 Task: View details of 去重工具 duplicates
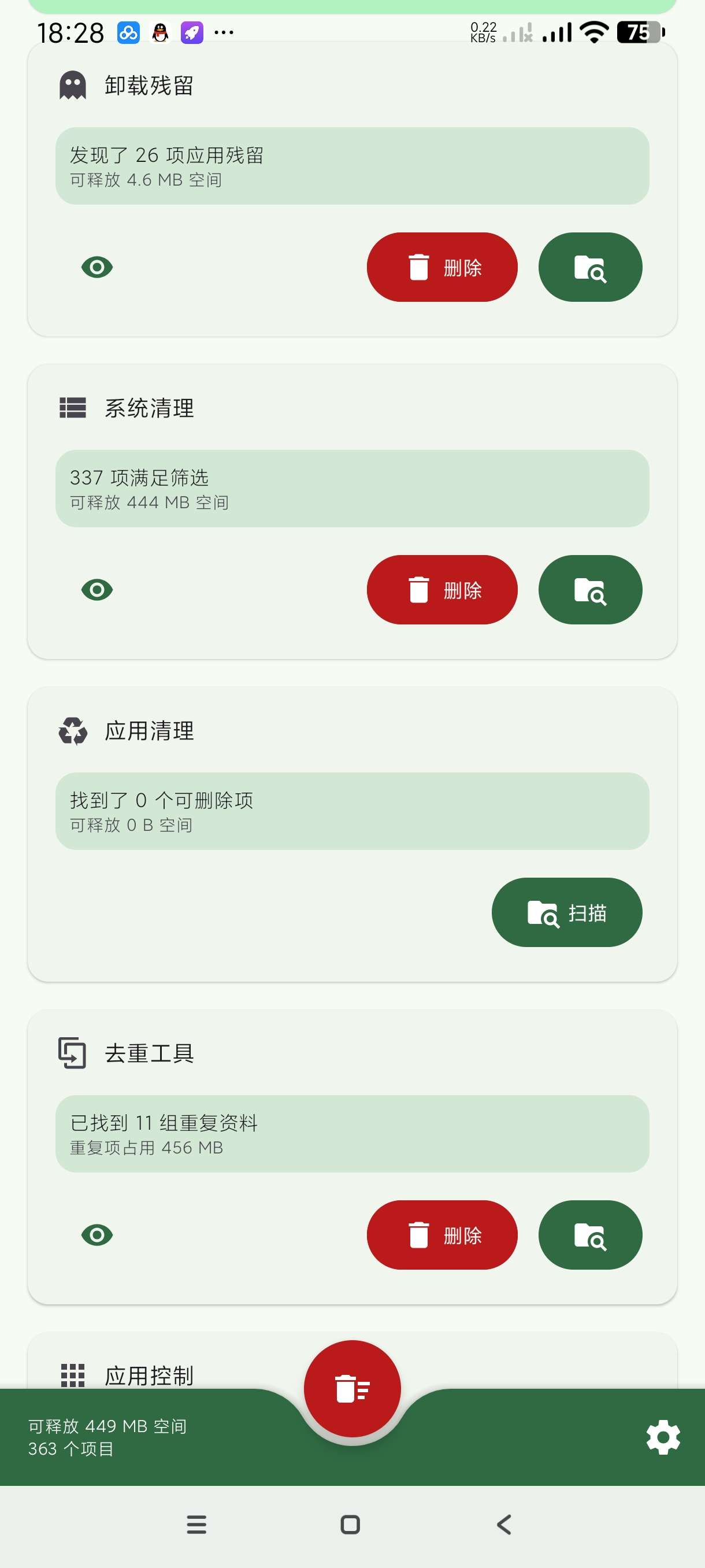pyautogui.click(x=97, y=1234)
